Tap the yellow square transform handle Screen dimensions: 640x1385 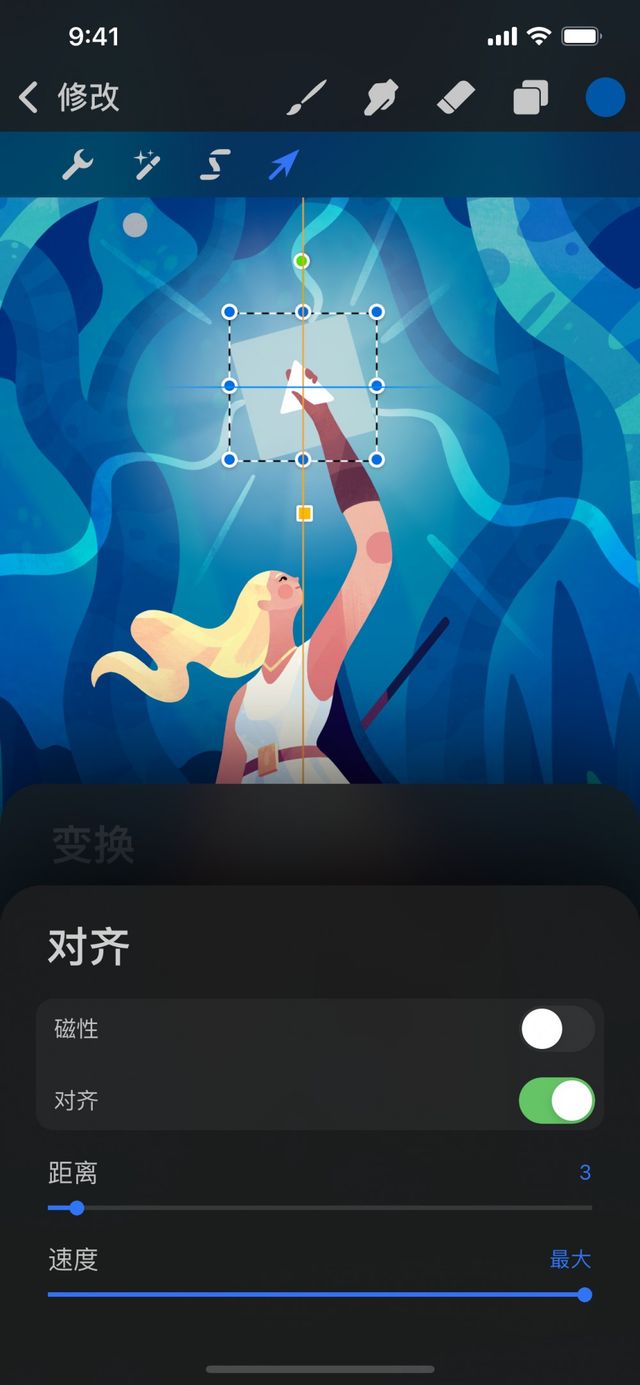pos(305,513)
